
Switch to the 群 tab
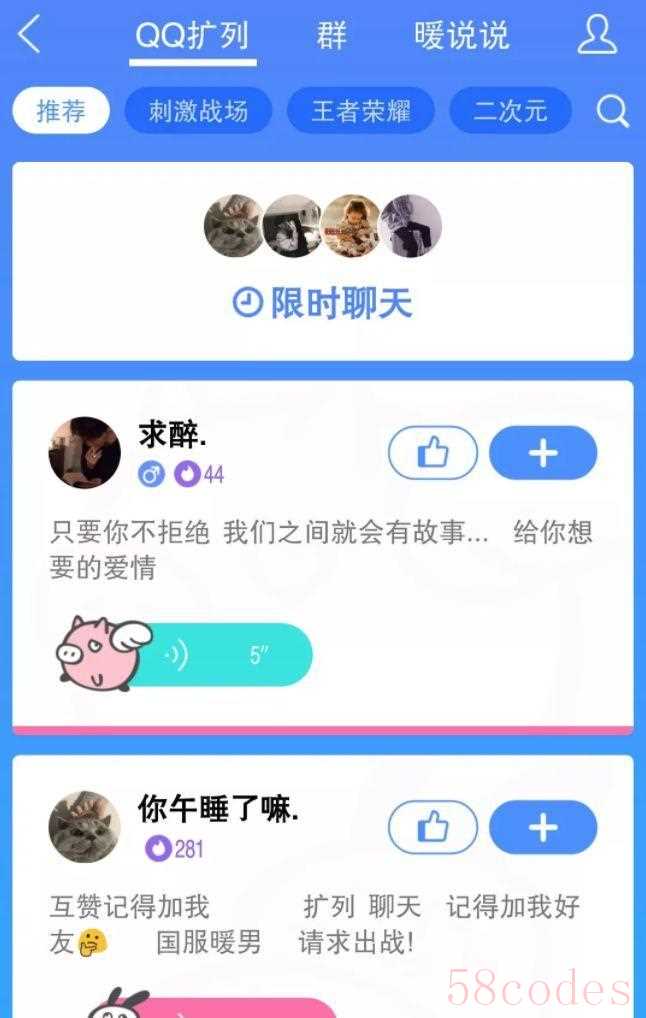coord(332,35)
